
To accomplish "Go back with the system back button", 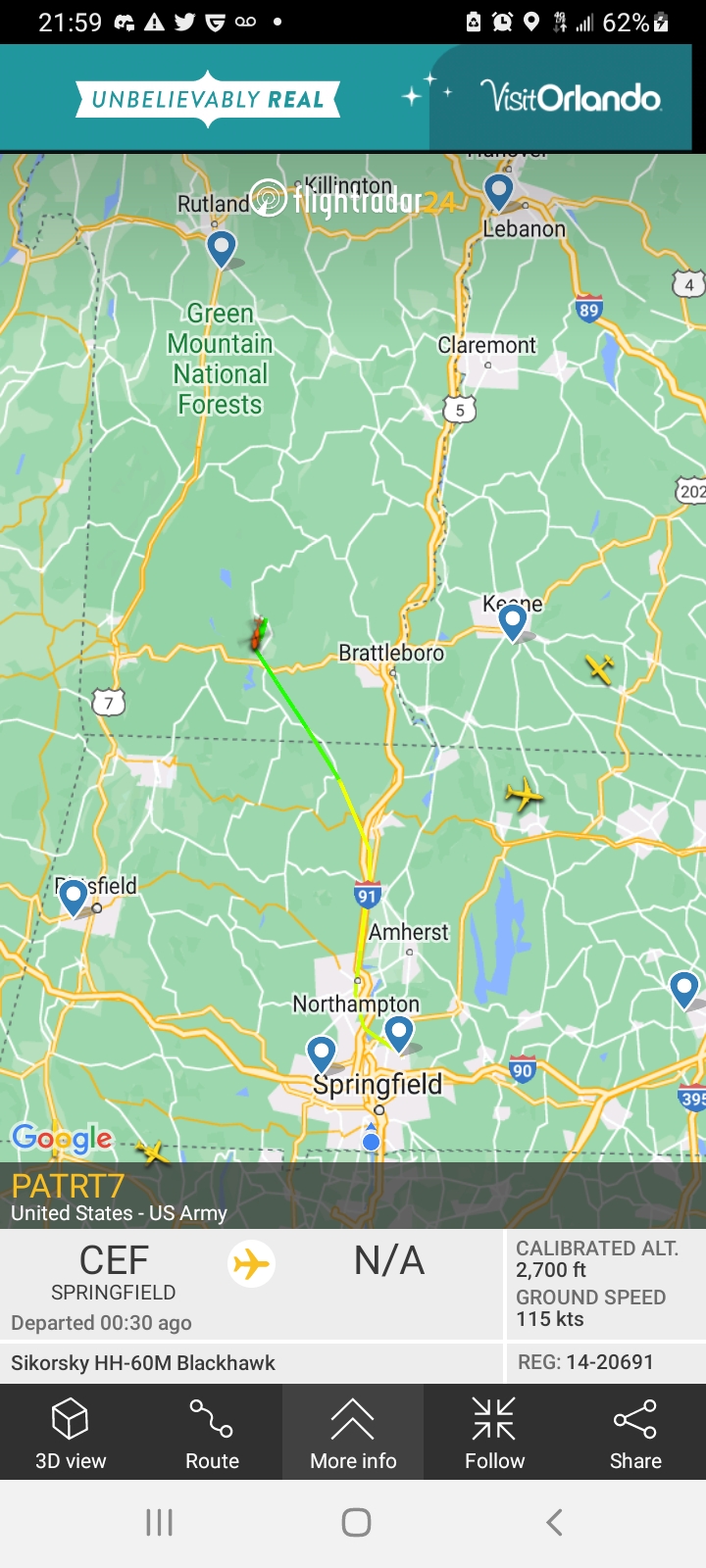I will pos(554,1522).
